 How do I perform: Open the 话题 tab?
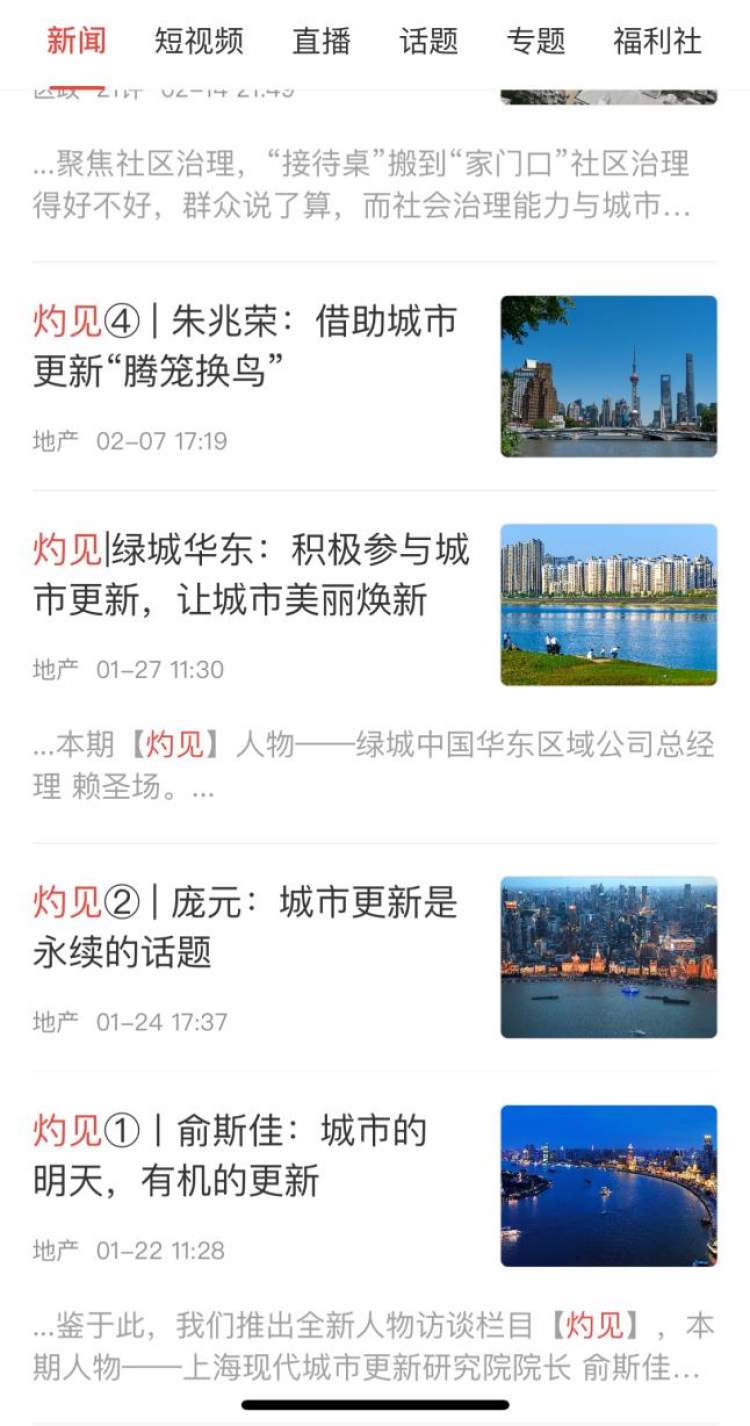pos(428,41)
